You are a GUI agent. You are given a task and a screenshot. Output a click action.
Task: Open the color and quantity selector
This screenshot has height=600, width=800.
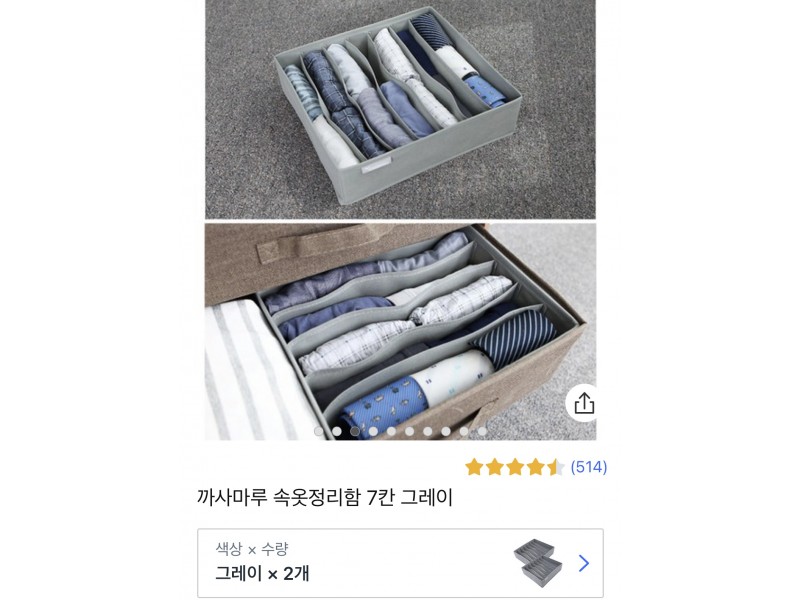[400, 563]
